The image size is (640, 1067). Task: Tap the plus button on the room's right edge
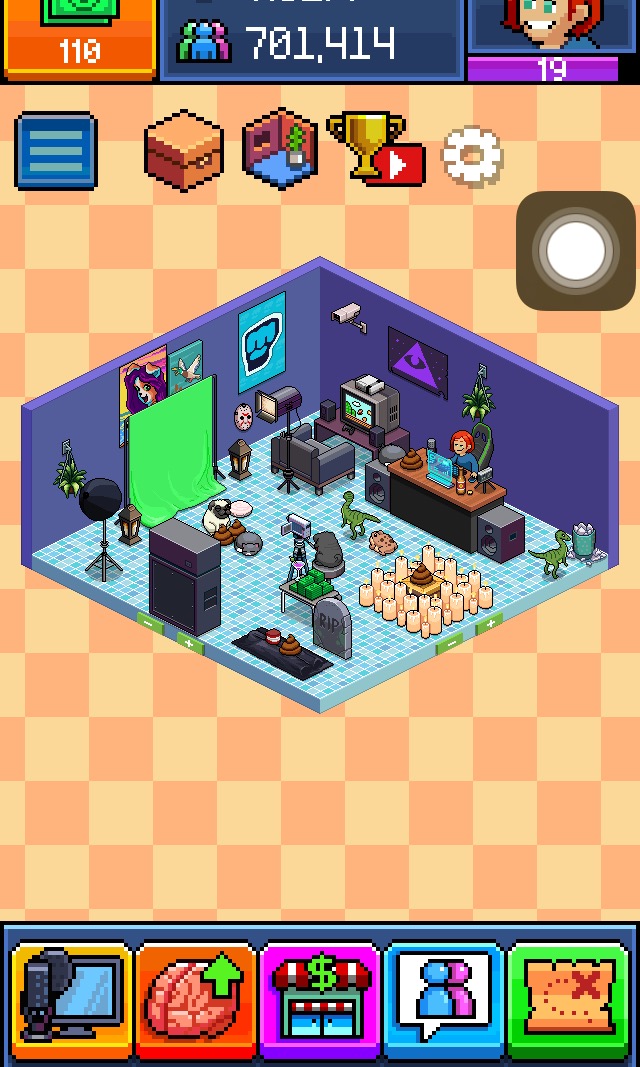pos(489,624)
